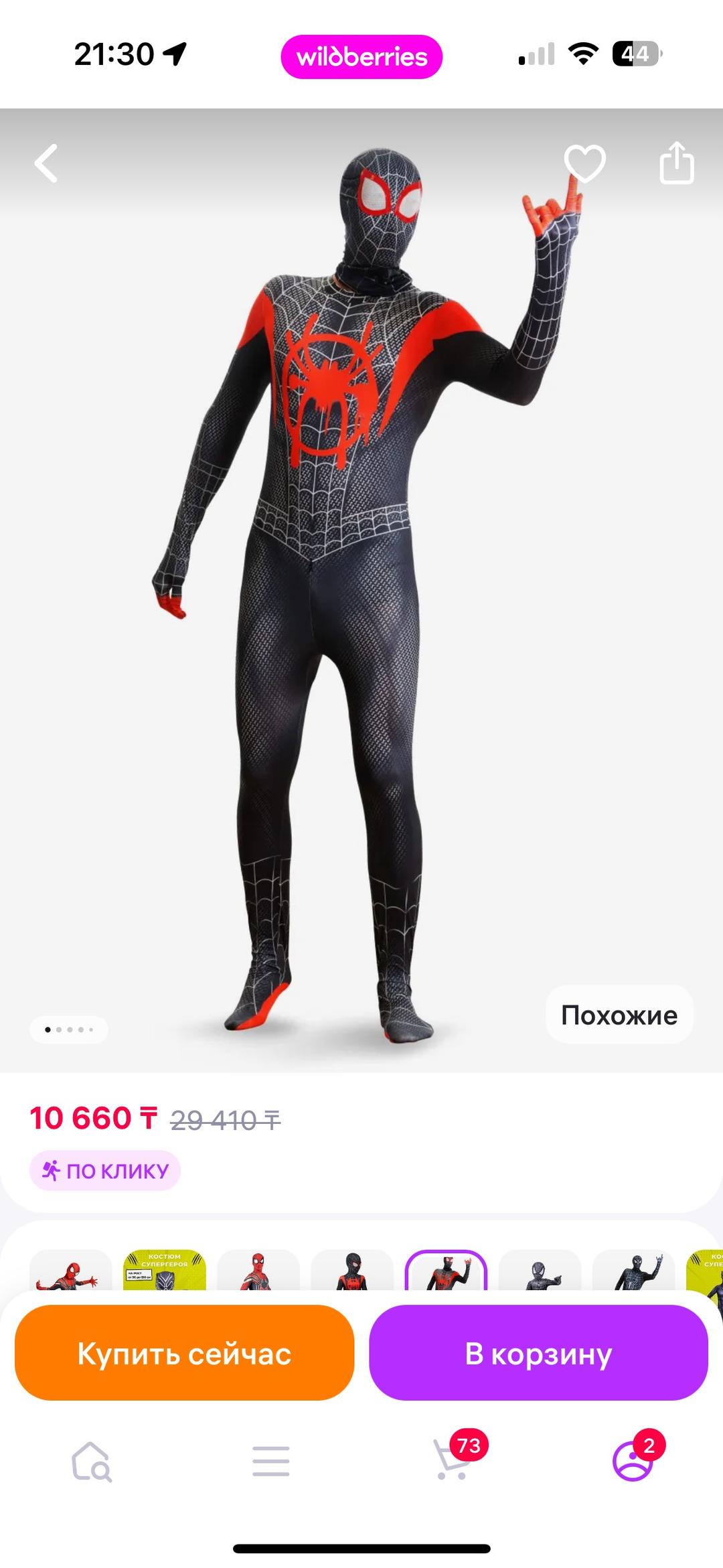Go back using the top-left arrow

[x=46, y=163]
